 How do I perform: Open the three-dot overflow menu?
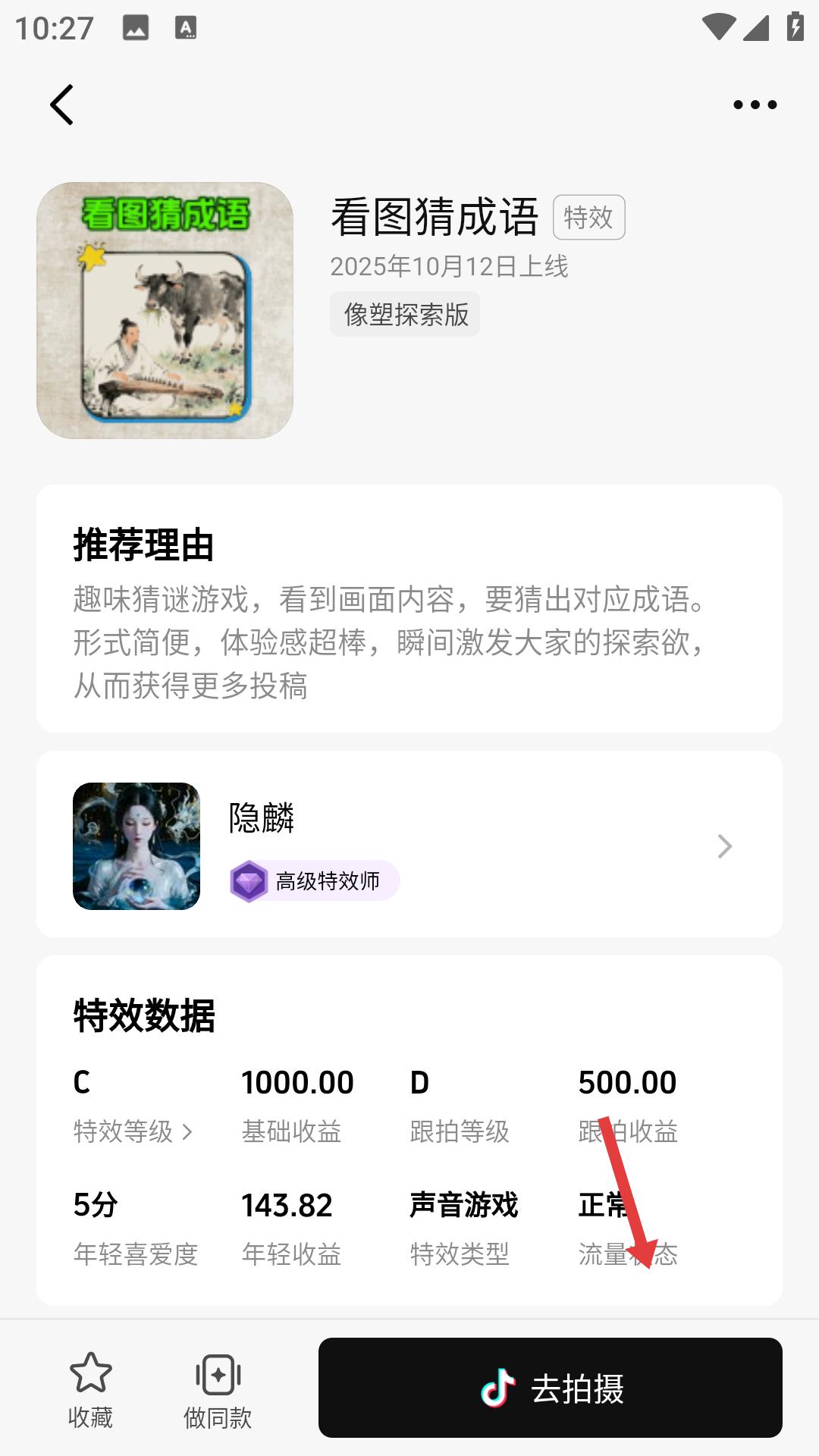point(755,105)
